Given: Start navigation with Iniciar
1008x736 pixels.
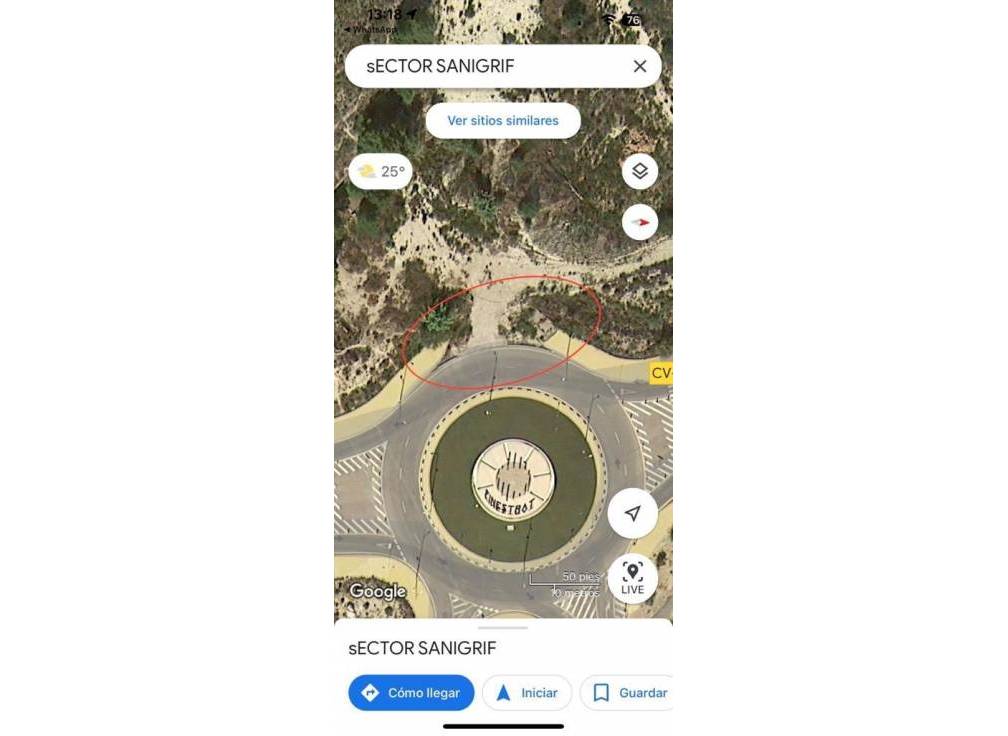Looking at the screenshot, I should point(527,692).
